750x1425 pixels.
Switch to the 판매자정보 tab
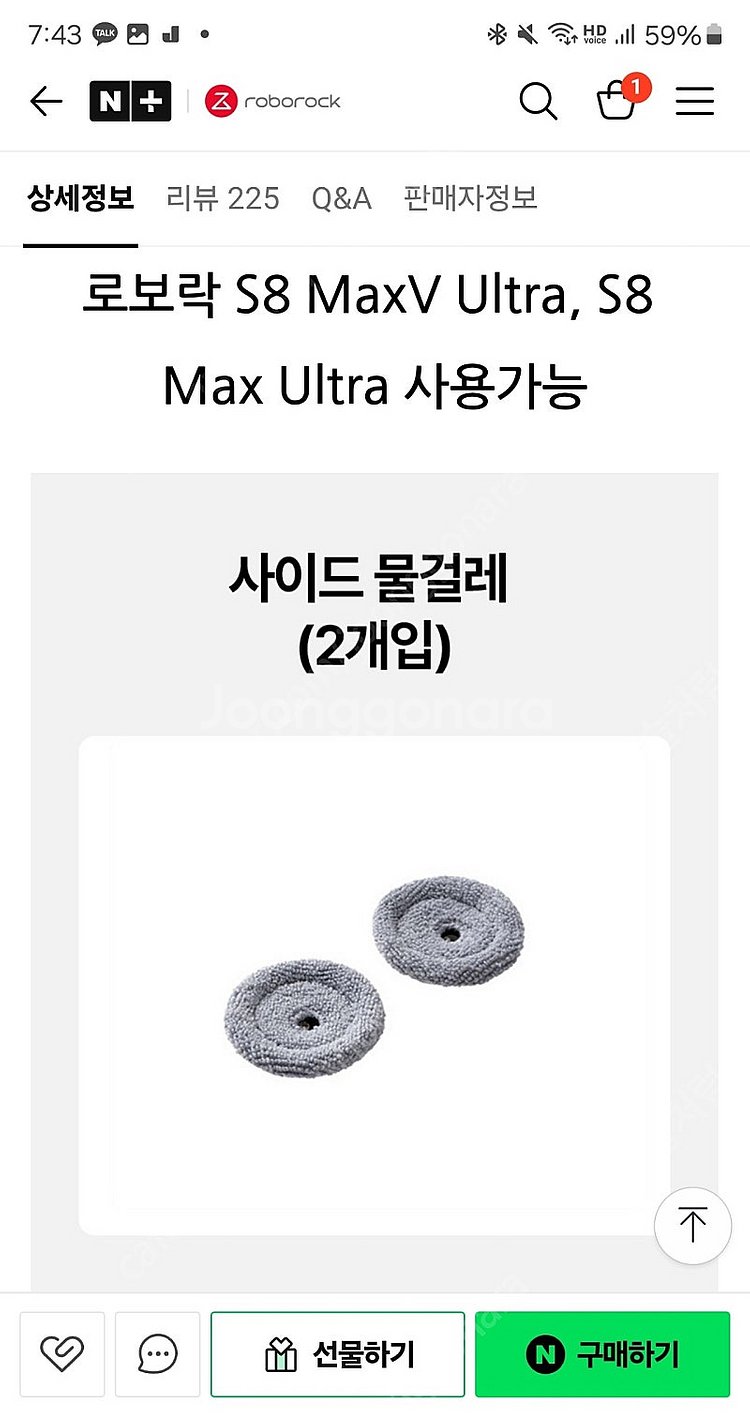click(470, 198)
